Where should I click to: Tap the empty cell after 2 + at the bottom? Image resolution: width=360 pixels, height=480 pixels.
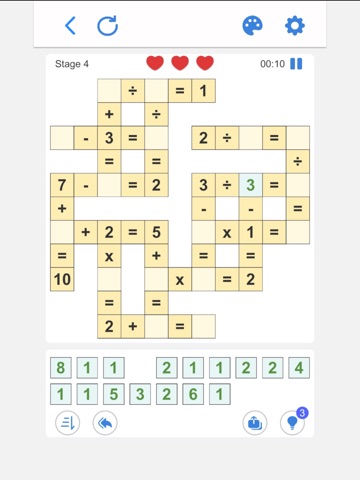click(156, 326)
